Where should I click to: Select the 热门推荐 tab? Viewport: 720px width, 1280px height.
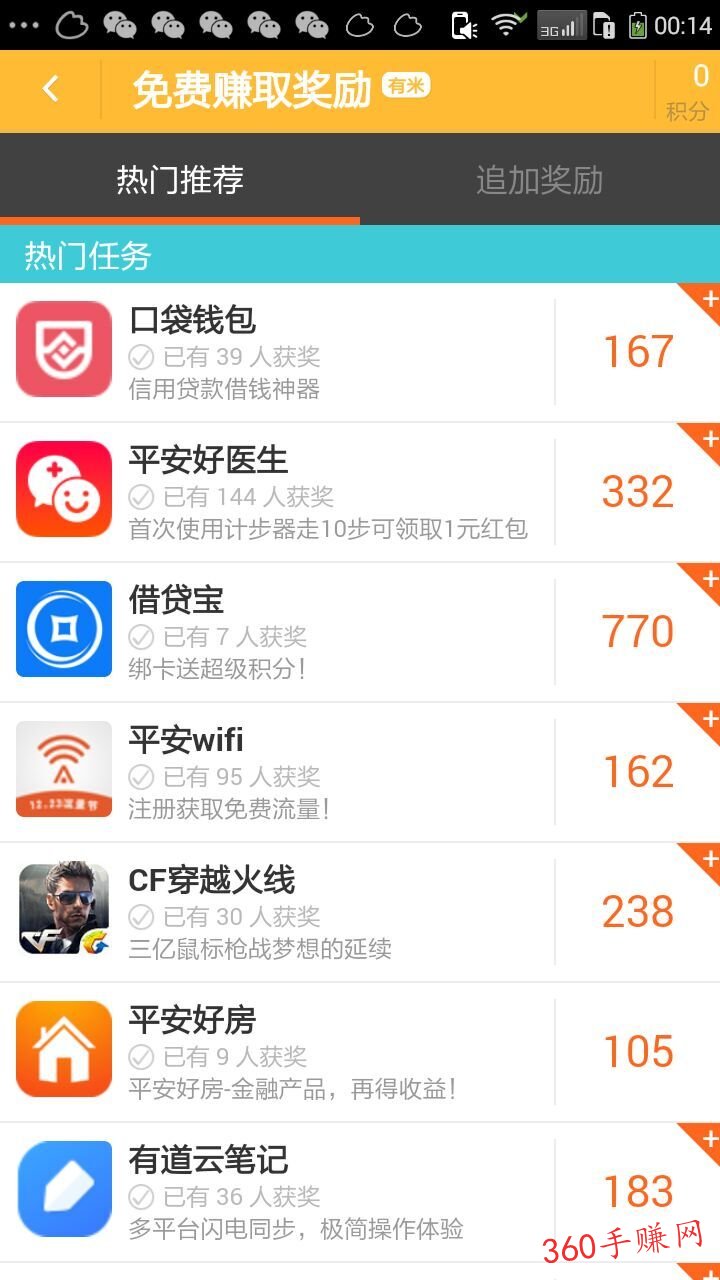coord(180,180)
